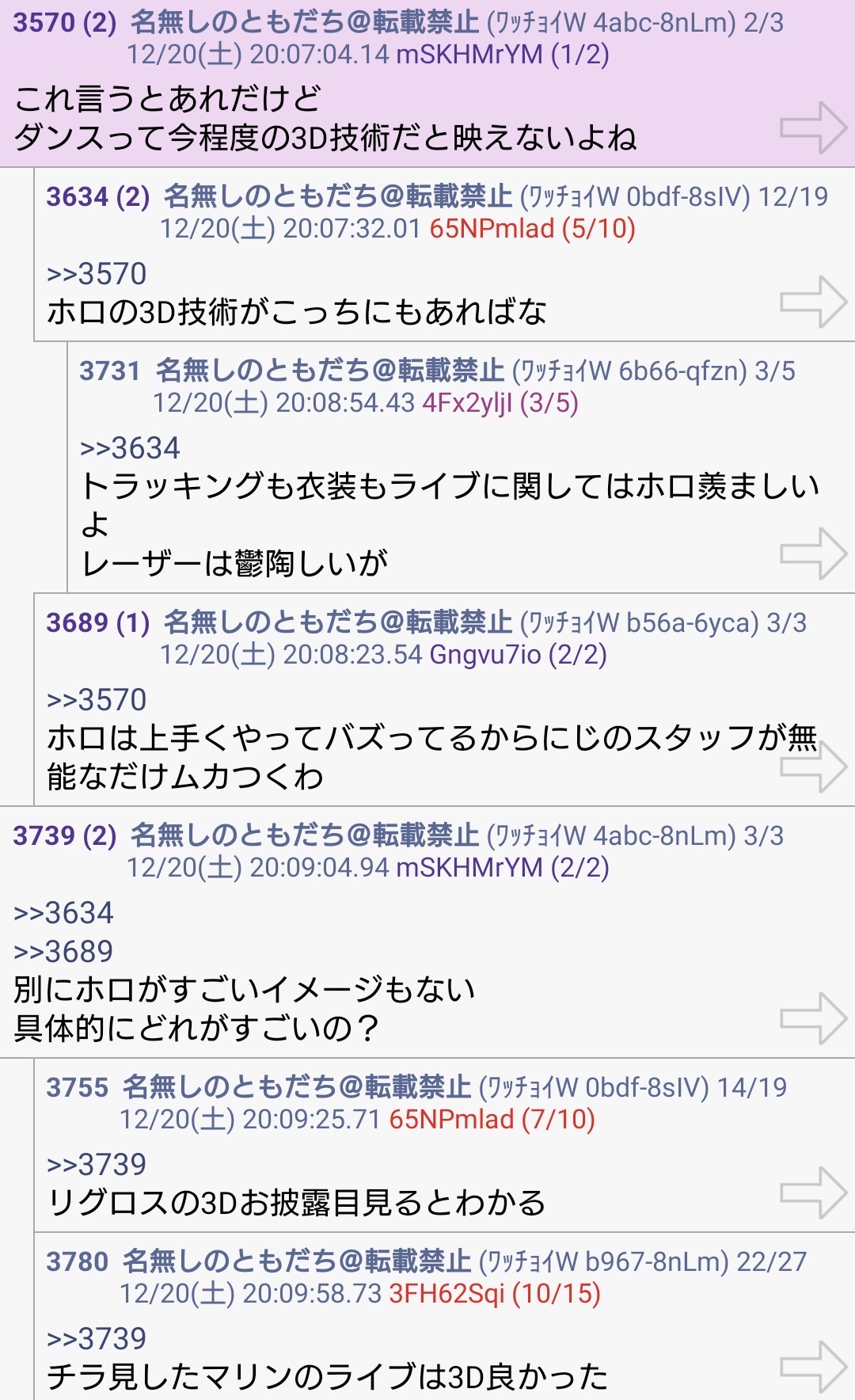The image size is (855, 1400).
Task: Tap the arrow icon on post 3780
Action: pos(813,1367)
